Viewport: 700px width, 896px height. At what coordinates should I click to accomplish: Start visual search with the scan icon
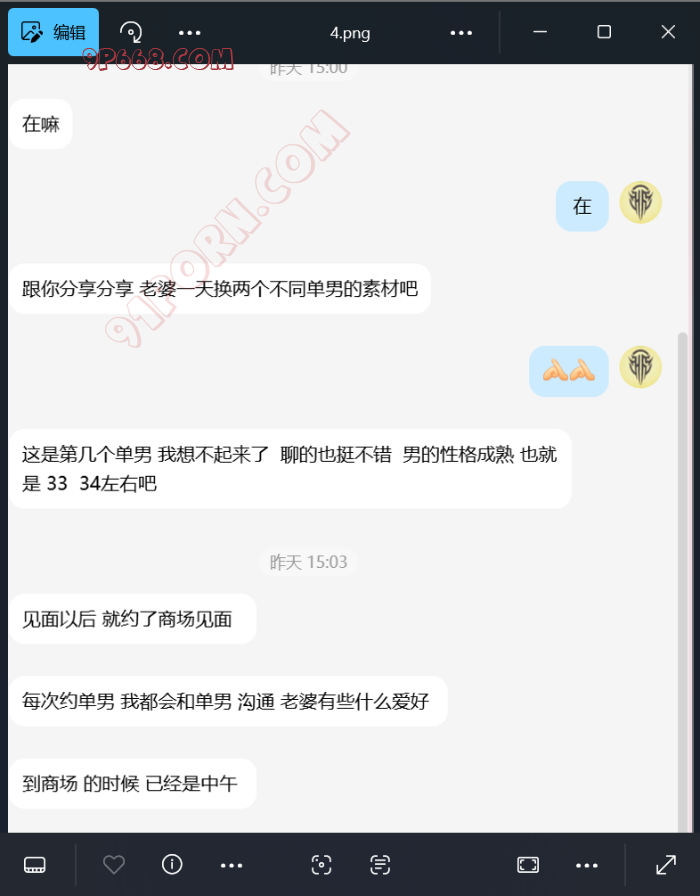pyautogui.click(x=321, y=865)
